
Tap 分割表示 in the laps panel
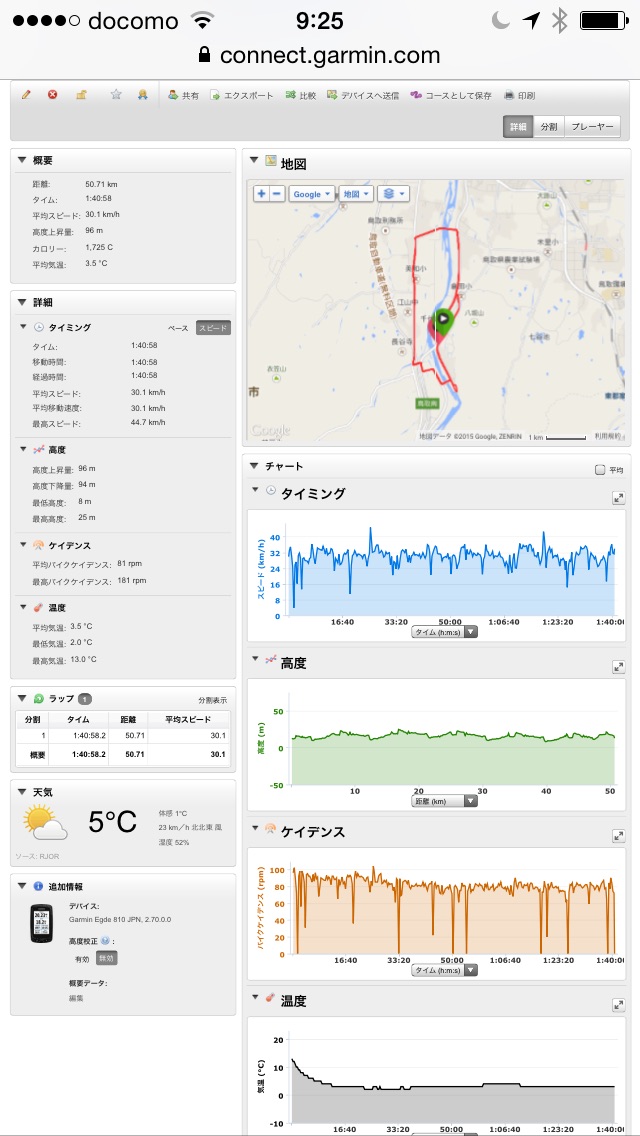click(212, 701)
